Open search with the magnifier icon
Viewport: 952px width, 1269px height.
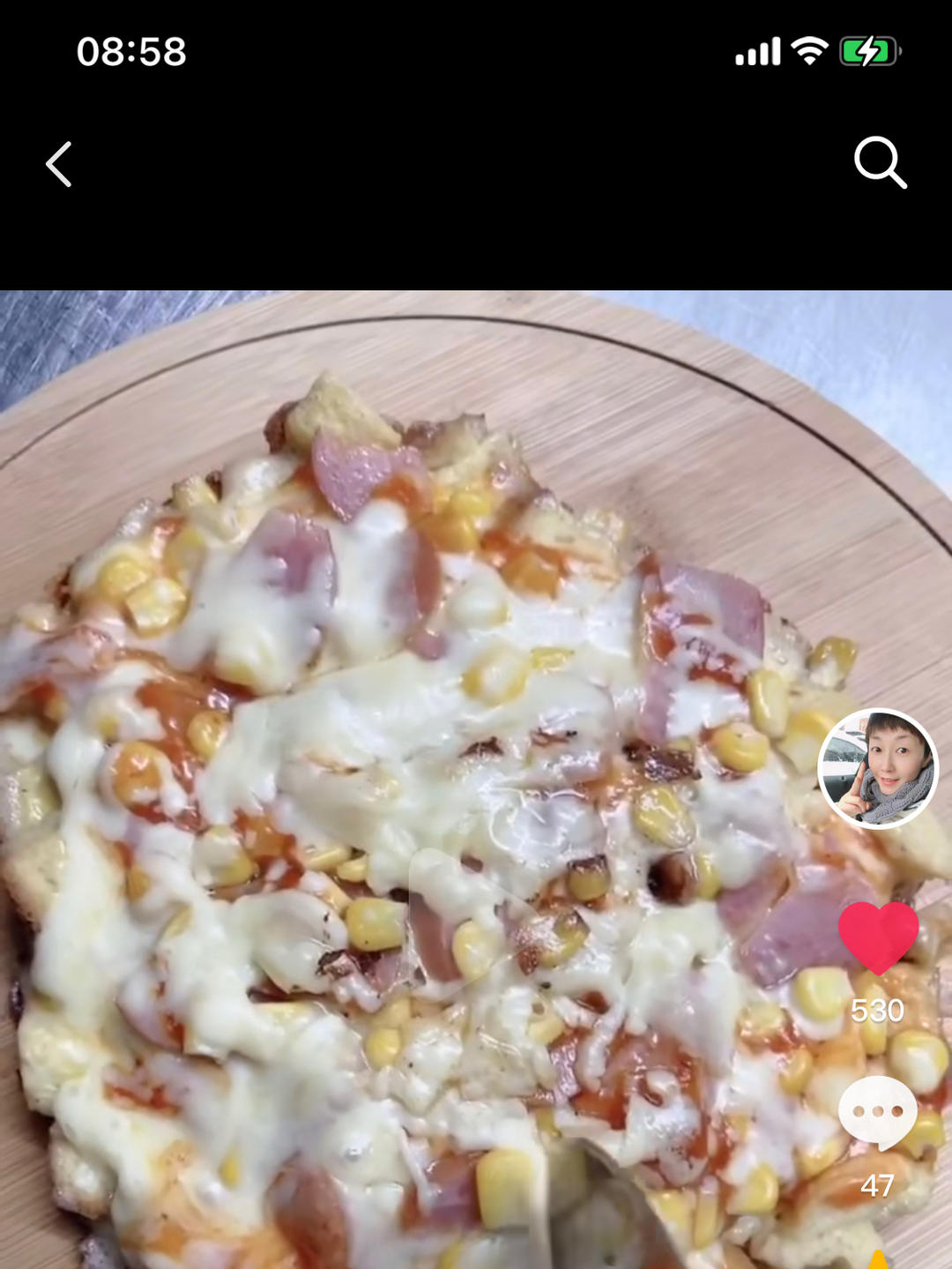(880, 163)
